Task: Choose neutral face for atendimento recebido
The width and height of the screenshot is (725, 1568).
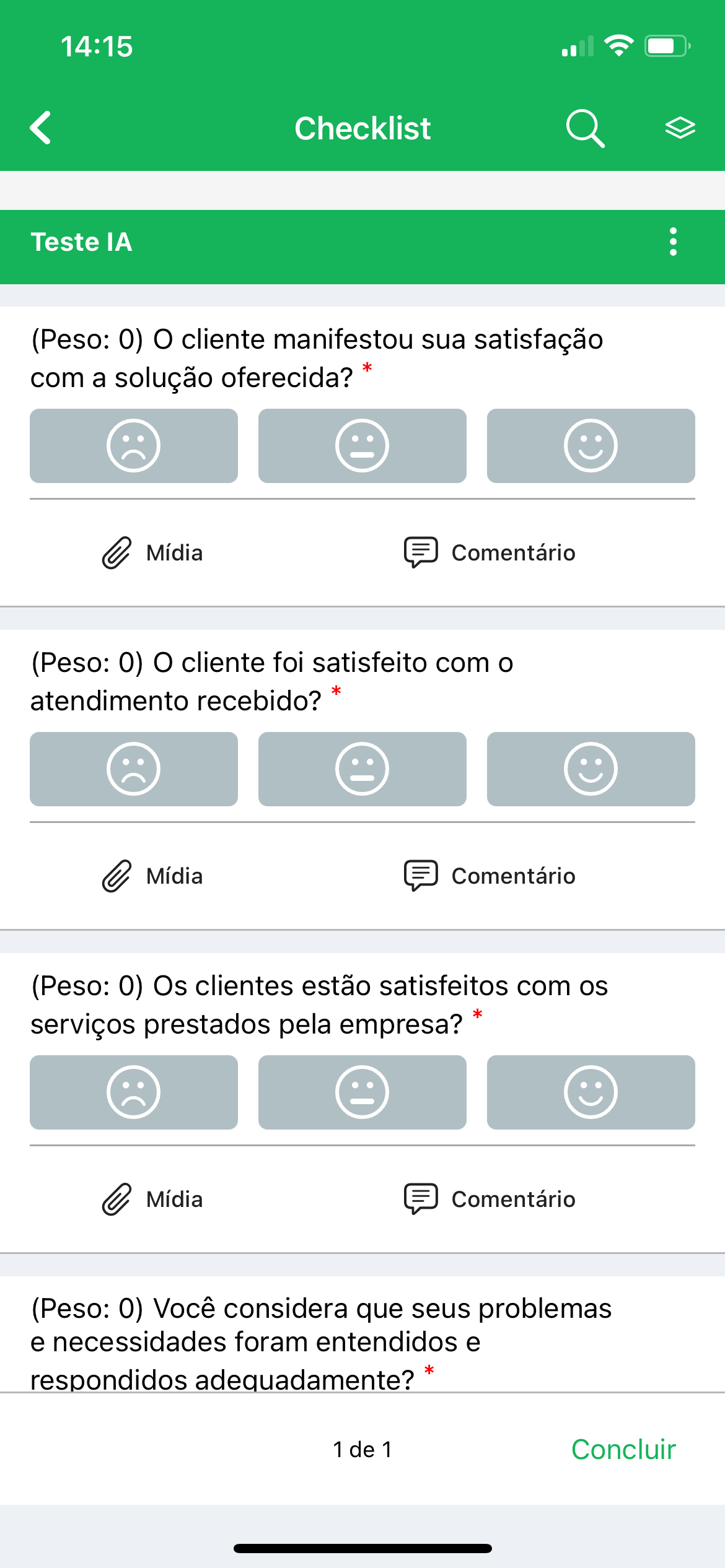Action: [x=362, y=769]
